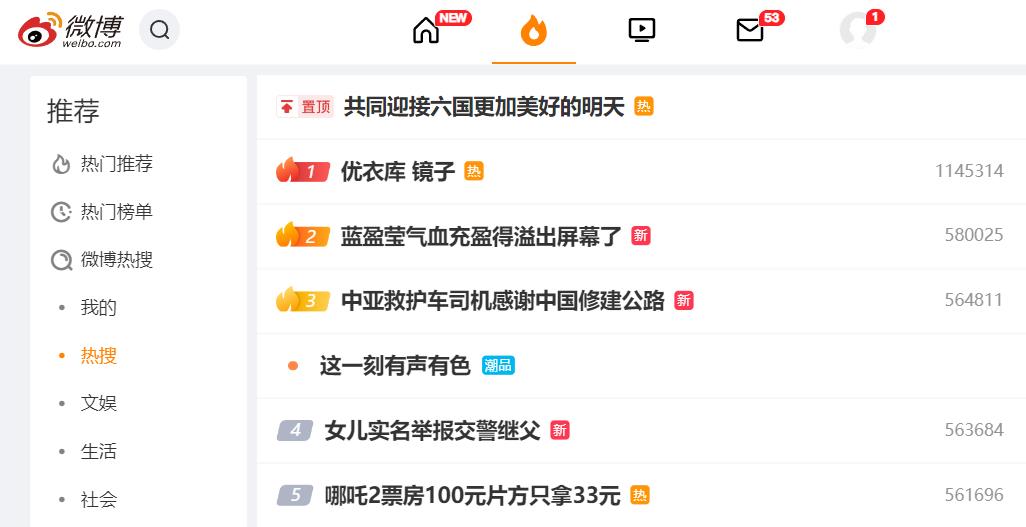Open topic 哪吒2票房100元片方只拿33元
The image size is (1026, 527).
[x=472, y=495]
